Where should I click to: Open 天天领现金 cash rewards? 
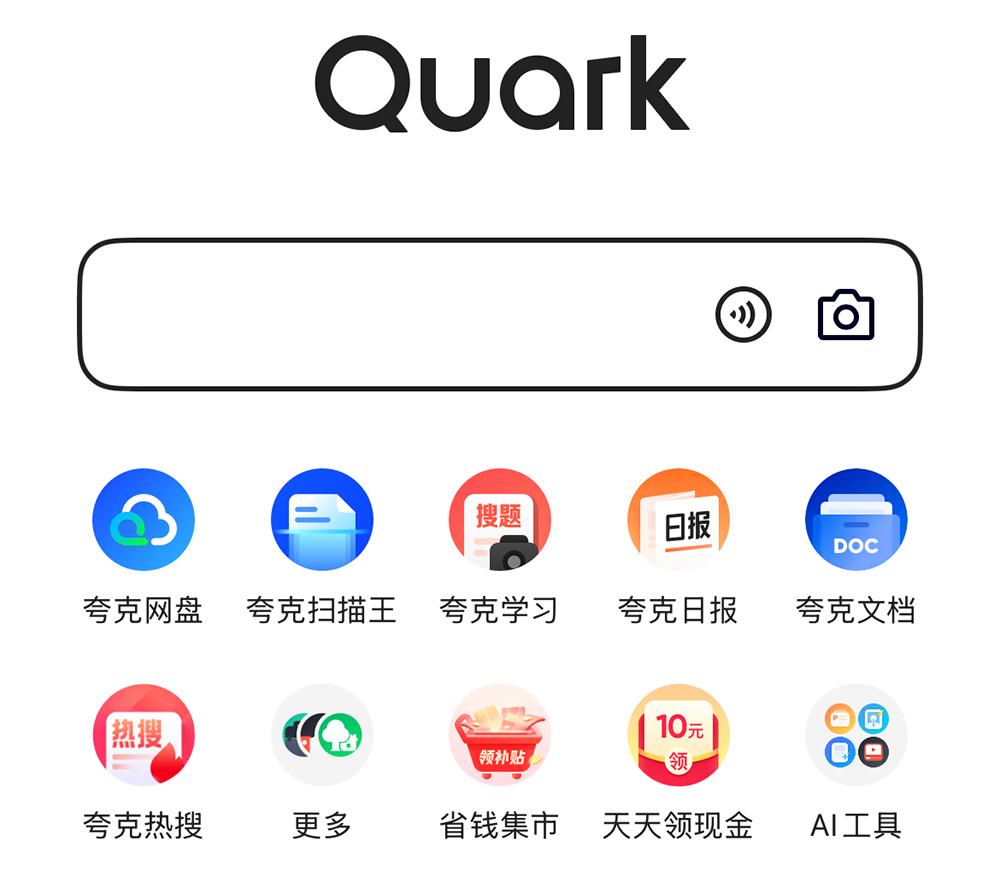pos(678,736)
